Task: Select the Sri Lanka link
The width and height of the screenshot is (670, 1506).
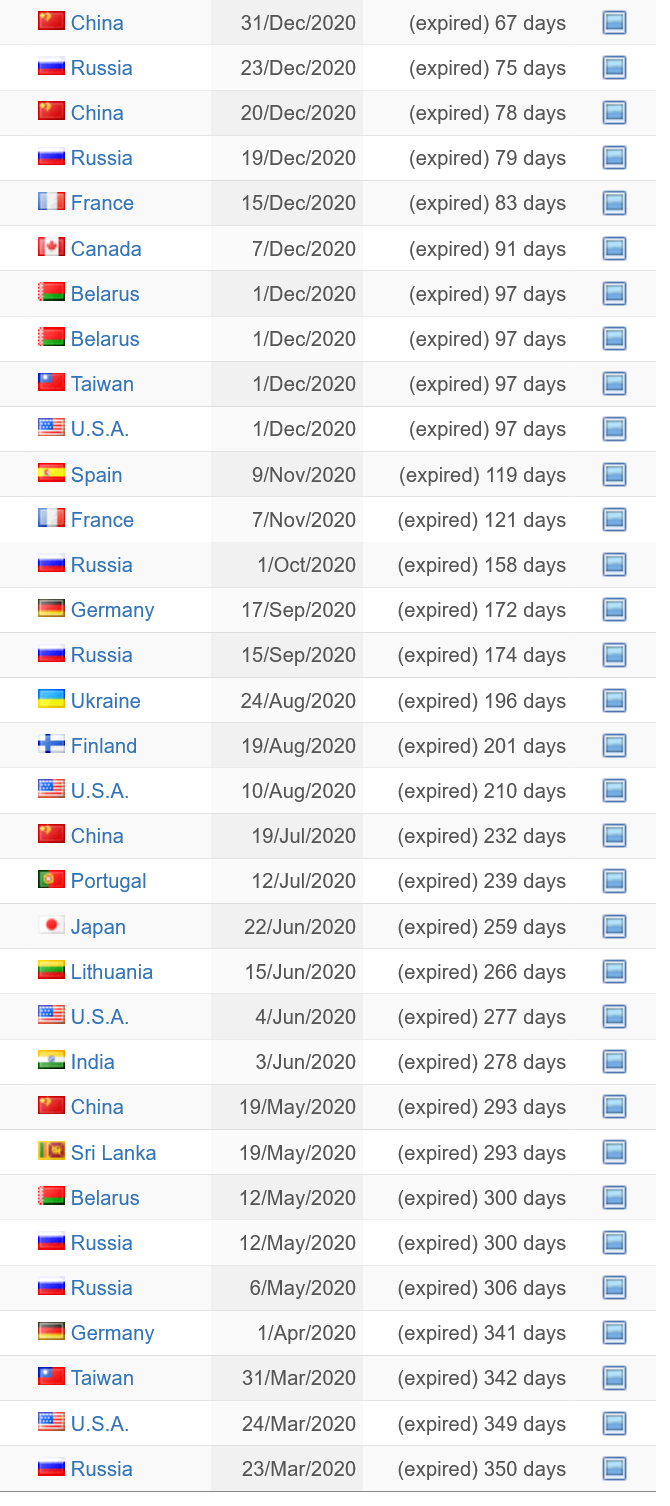Action: tap(113, 1153)
